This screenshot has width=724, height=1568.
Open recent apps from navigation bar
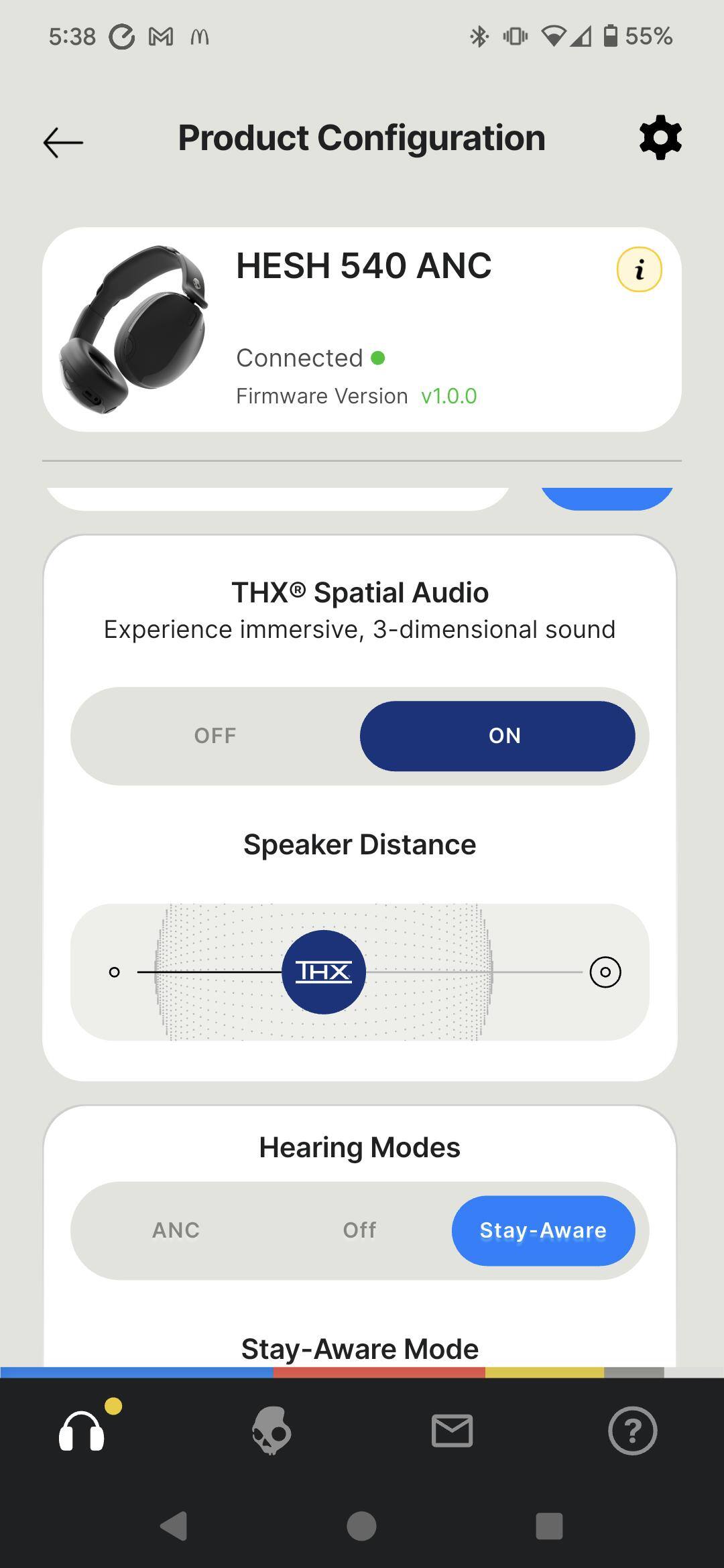tap(549, 1526)
